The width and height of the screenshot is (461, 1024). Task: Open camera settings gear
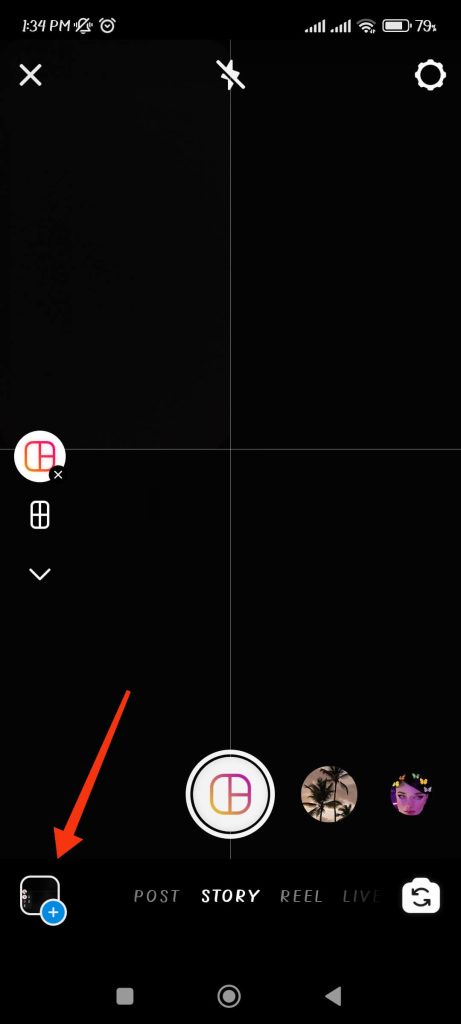click(x=430, y=76)
